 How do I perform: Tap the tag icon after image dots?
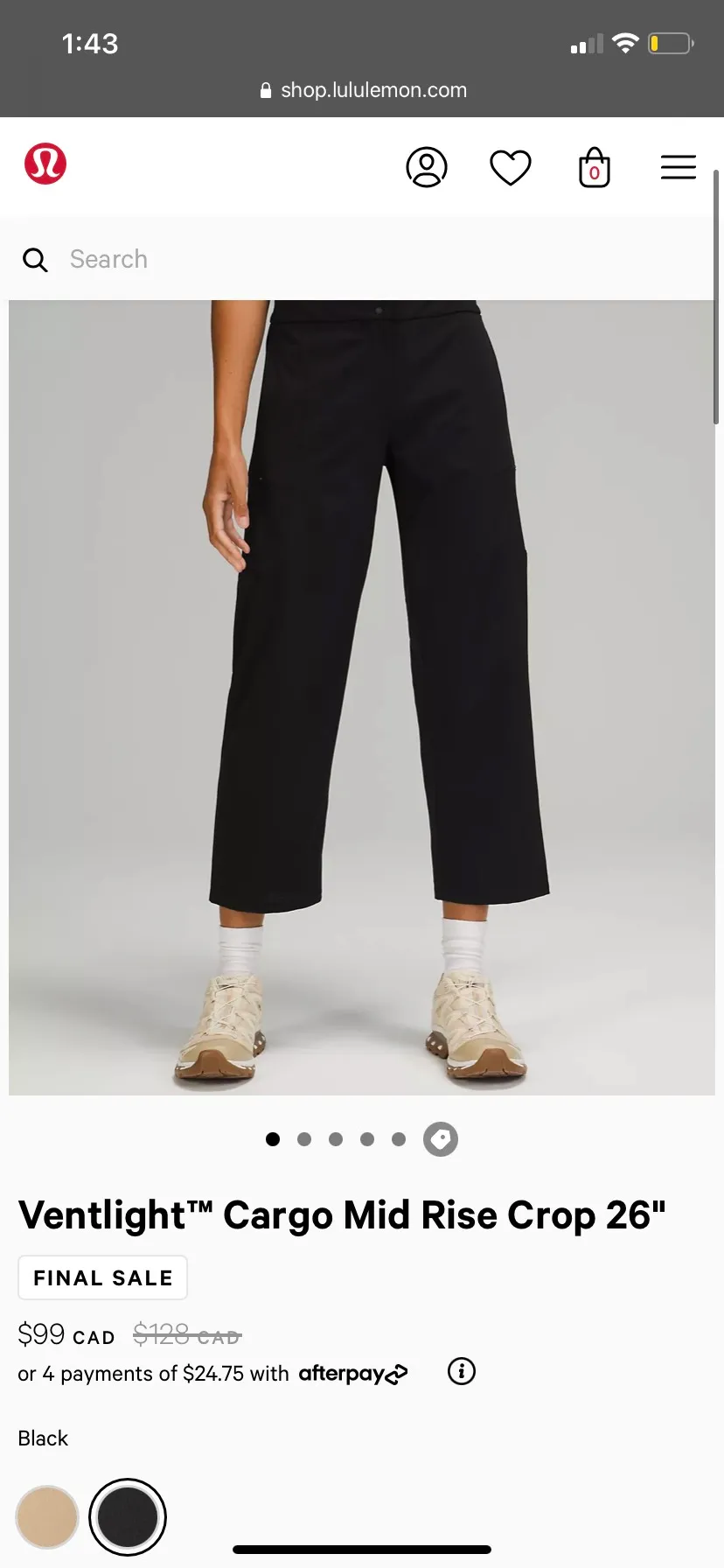coord(441,1139)
